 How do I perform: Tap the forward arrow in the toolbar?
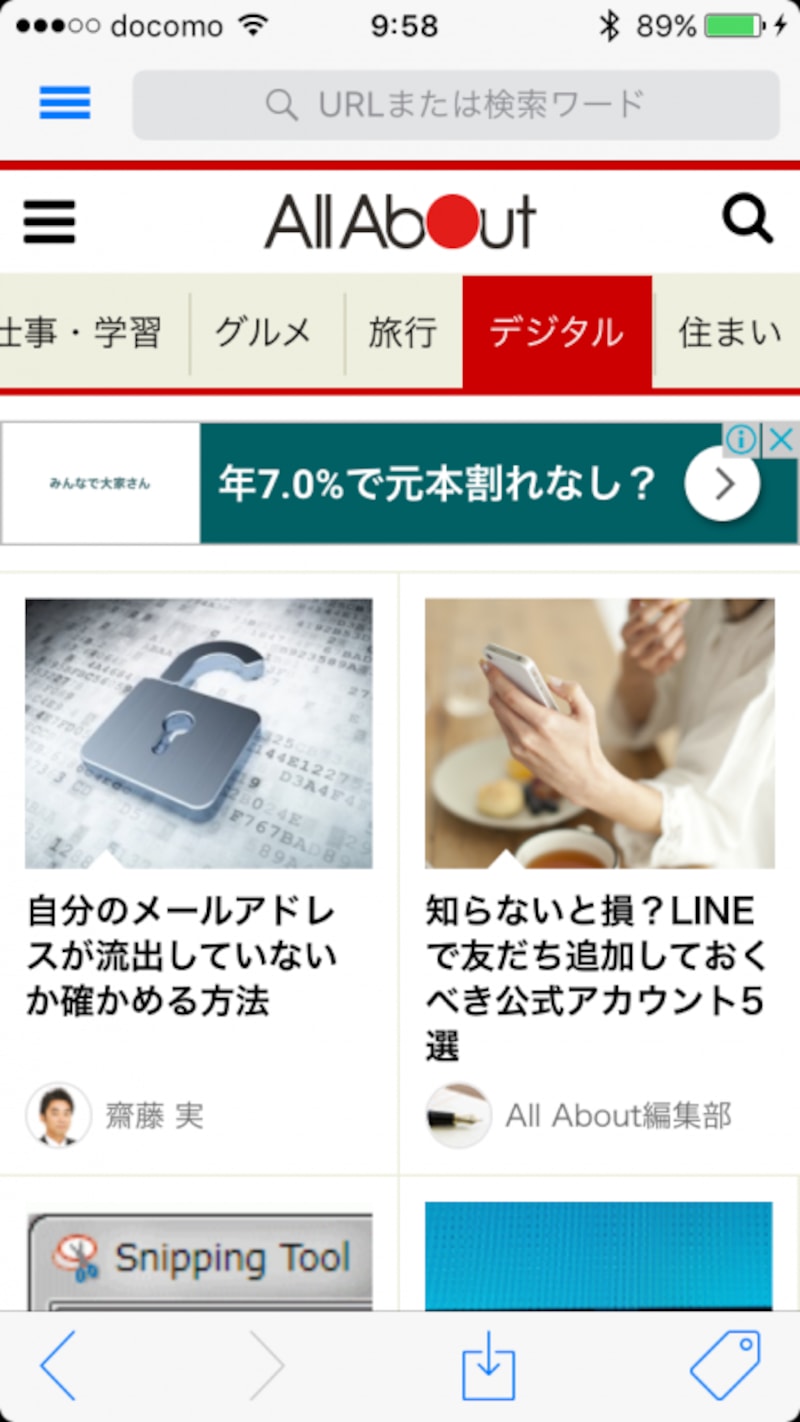[266, 1365]
